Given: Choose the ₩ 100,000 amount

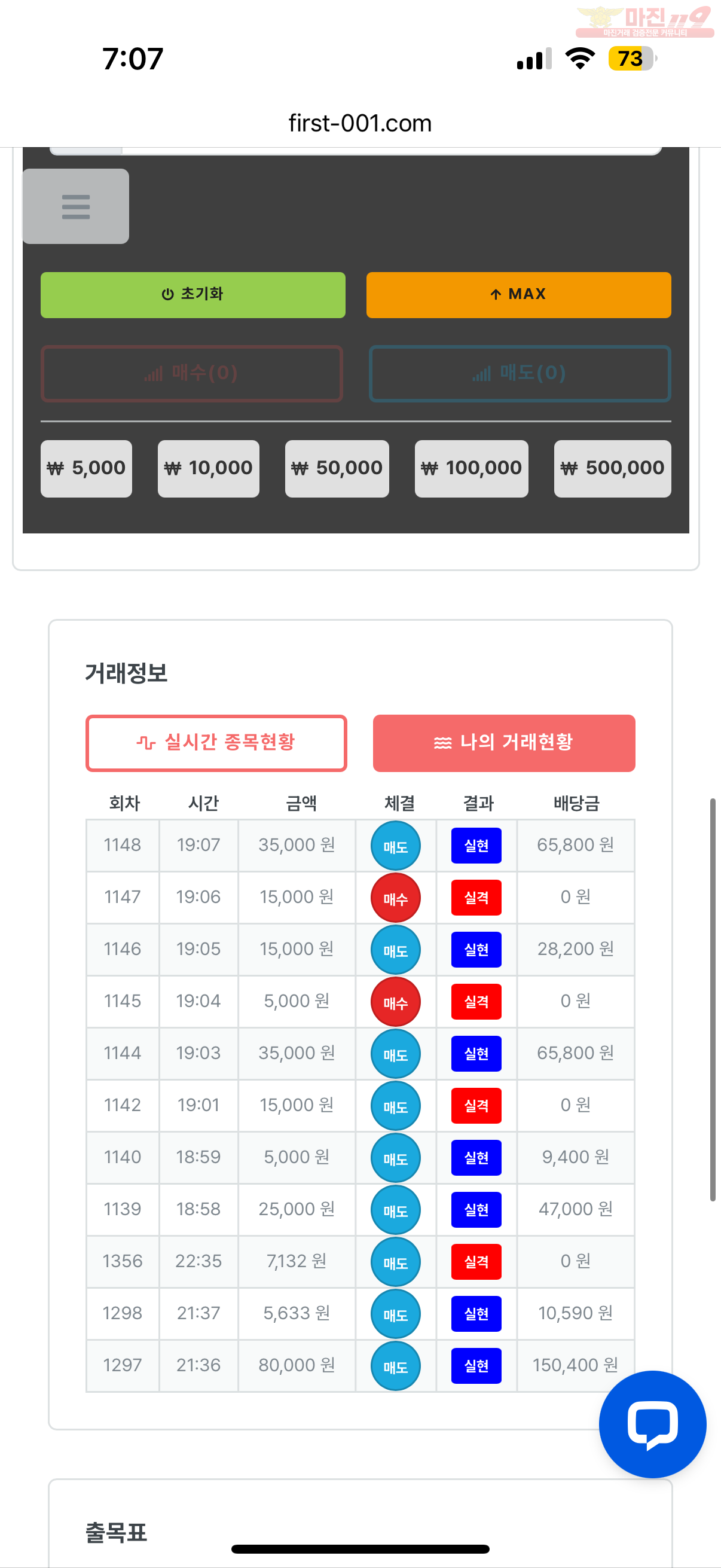Looking at the screenshot, I should (472, 468).
